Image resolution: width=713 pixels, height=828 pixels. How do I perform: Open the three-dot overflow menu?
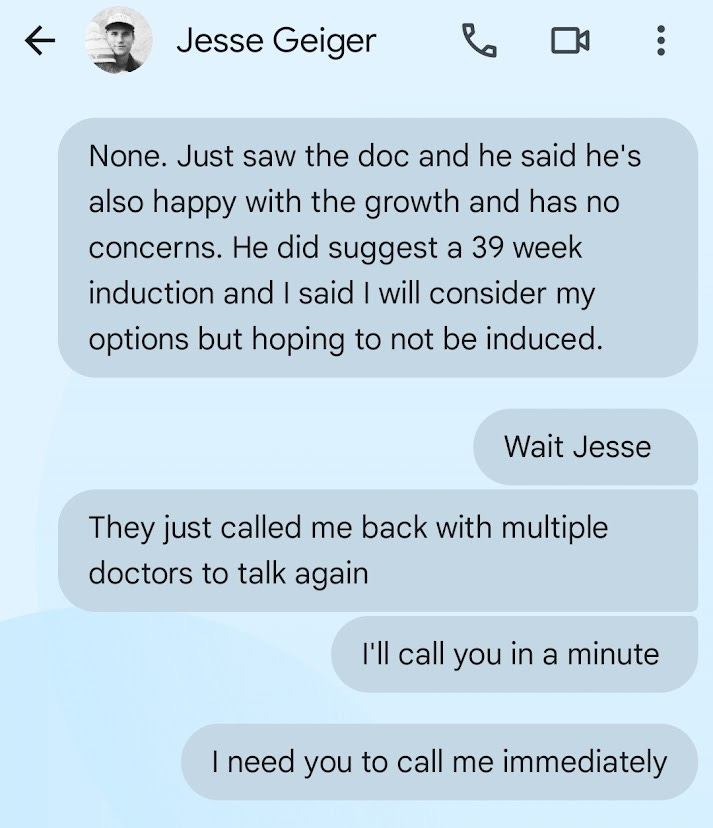point(659,41)
